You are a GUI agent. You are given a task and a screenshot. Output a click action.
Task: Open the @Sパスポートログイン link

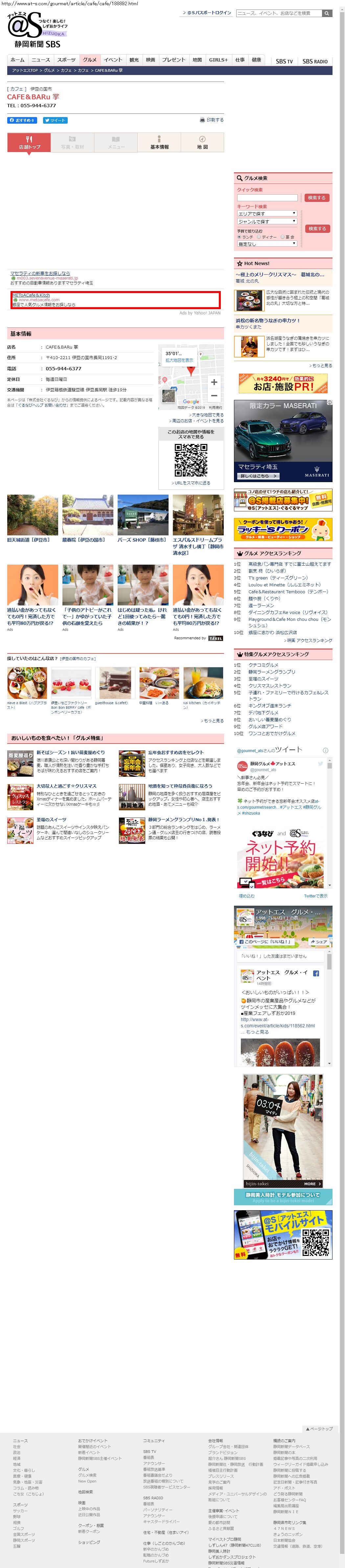[209, 13]
